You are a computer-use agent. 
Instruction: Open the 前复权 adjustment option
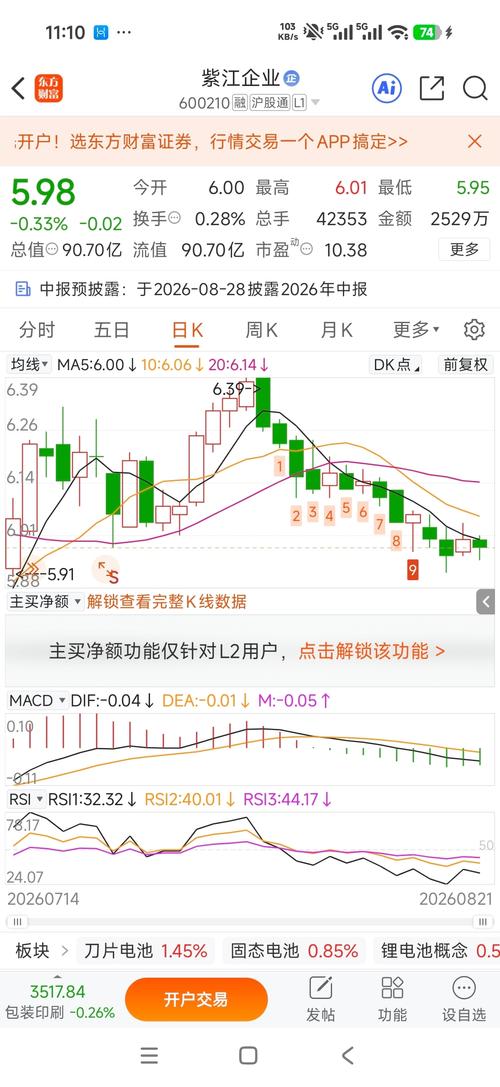point(466,364)
